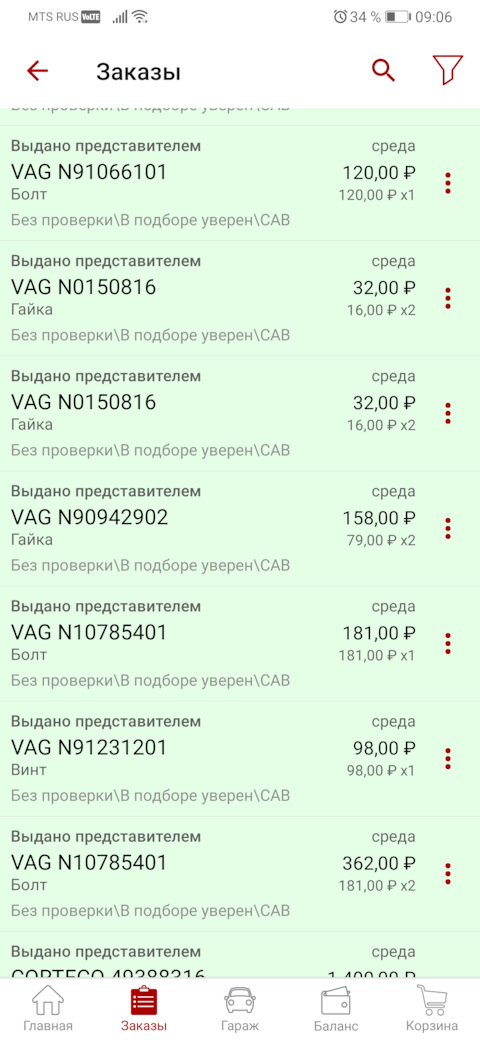Screen dimensions: 480x1040
Task: Go to the Гараж tab
Action: [x=240, y=1009]
